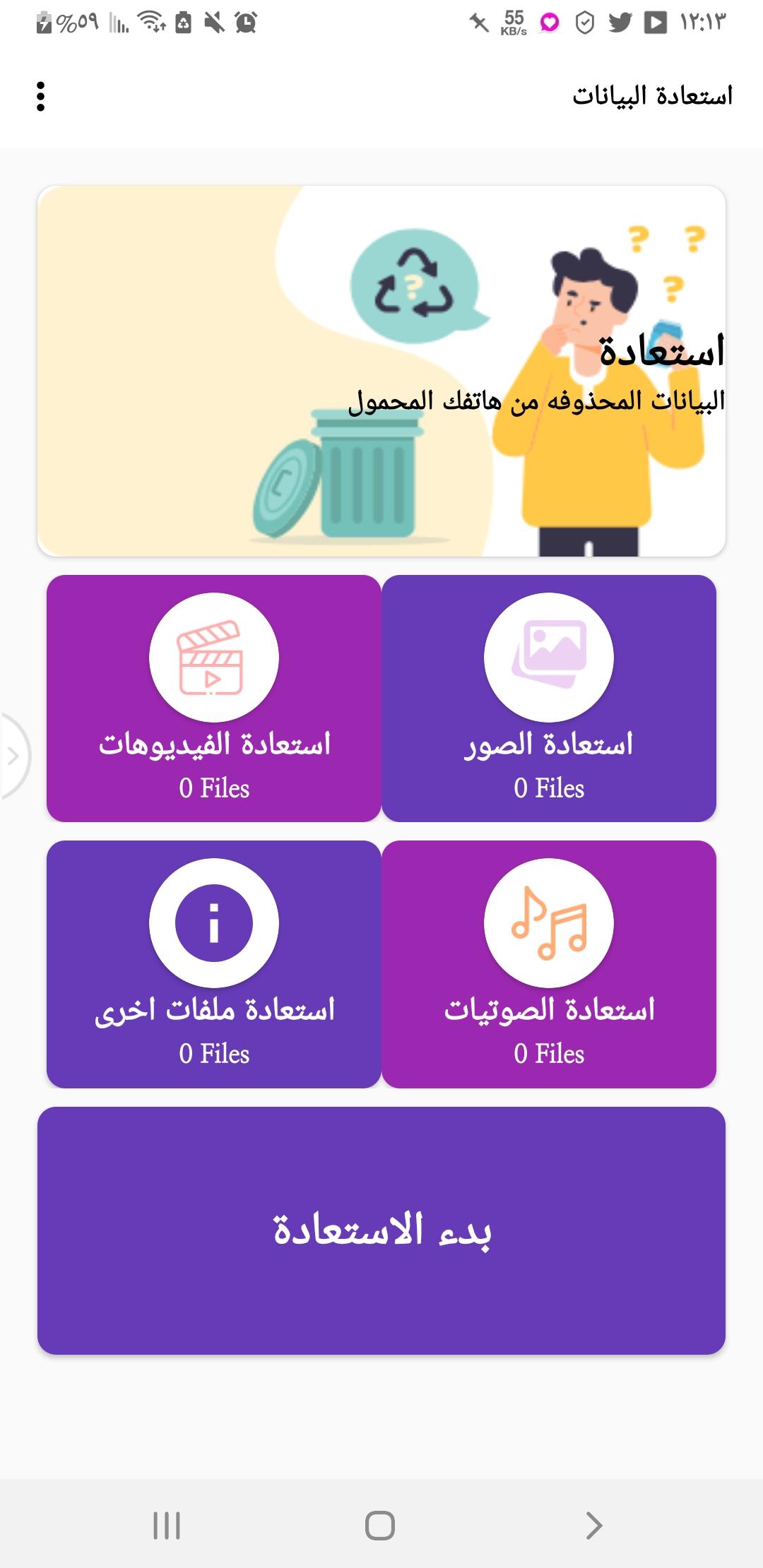
Task: Expand the side edge panel handle
Action: (13, 756)
